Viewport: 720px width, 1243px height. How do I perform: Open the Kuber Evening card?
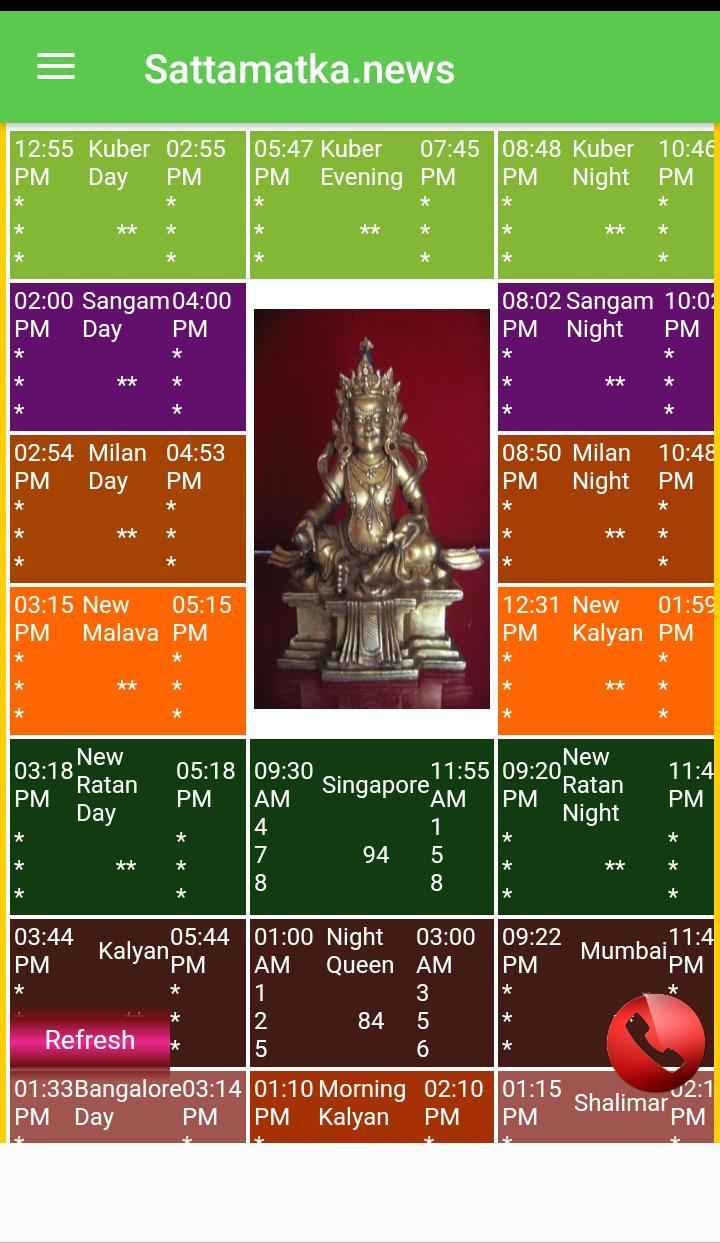click(371, 205)
